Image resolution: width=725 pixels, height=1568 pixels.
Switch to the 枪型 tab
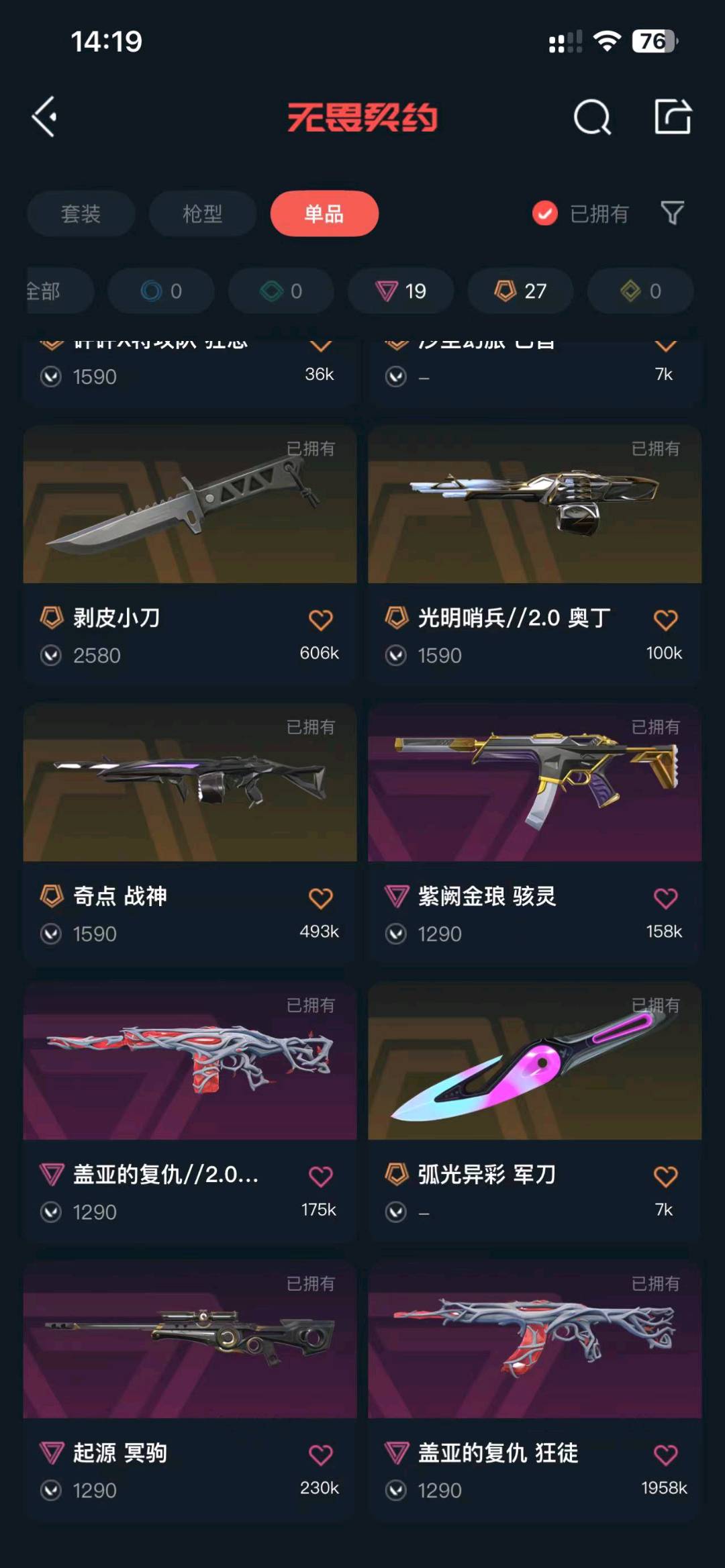[x=202, y=213]
